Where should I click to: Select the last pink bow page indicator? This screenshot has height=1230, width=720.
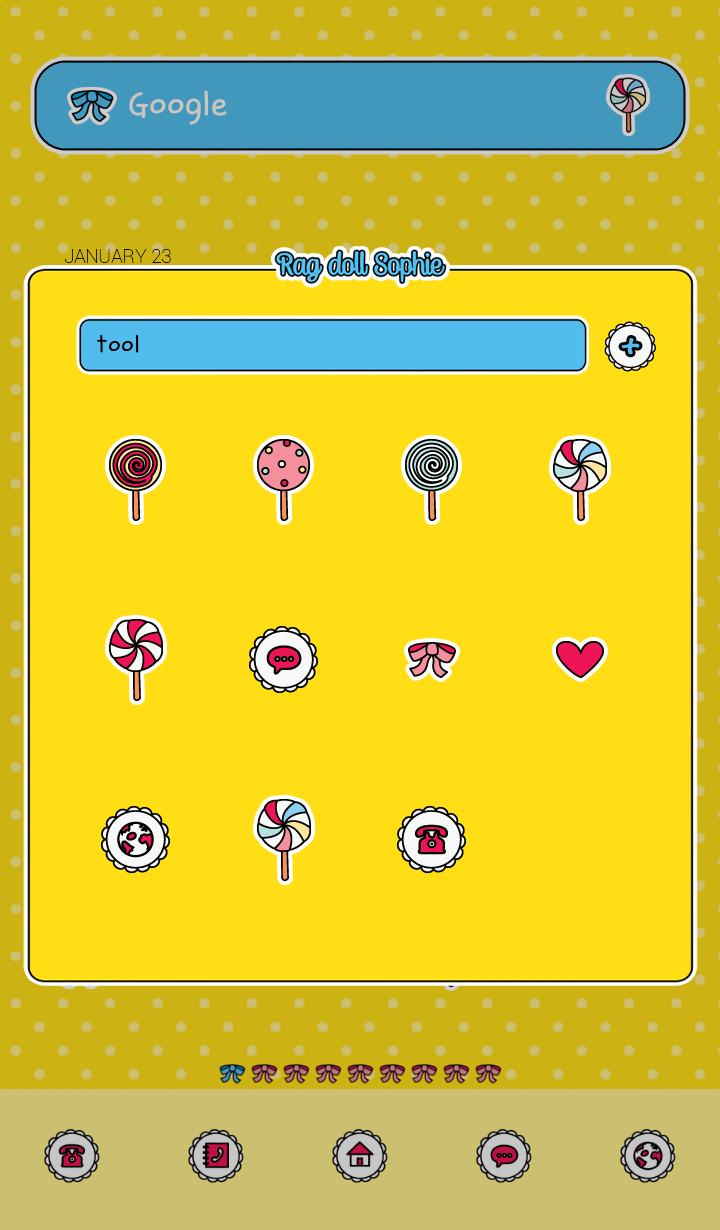(489, 1073)
